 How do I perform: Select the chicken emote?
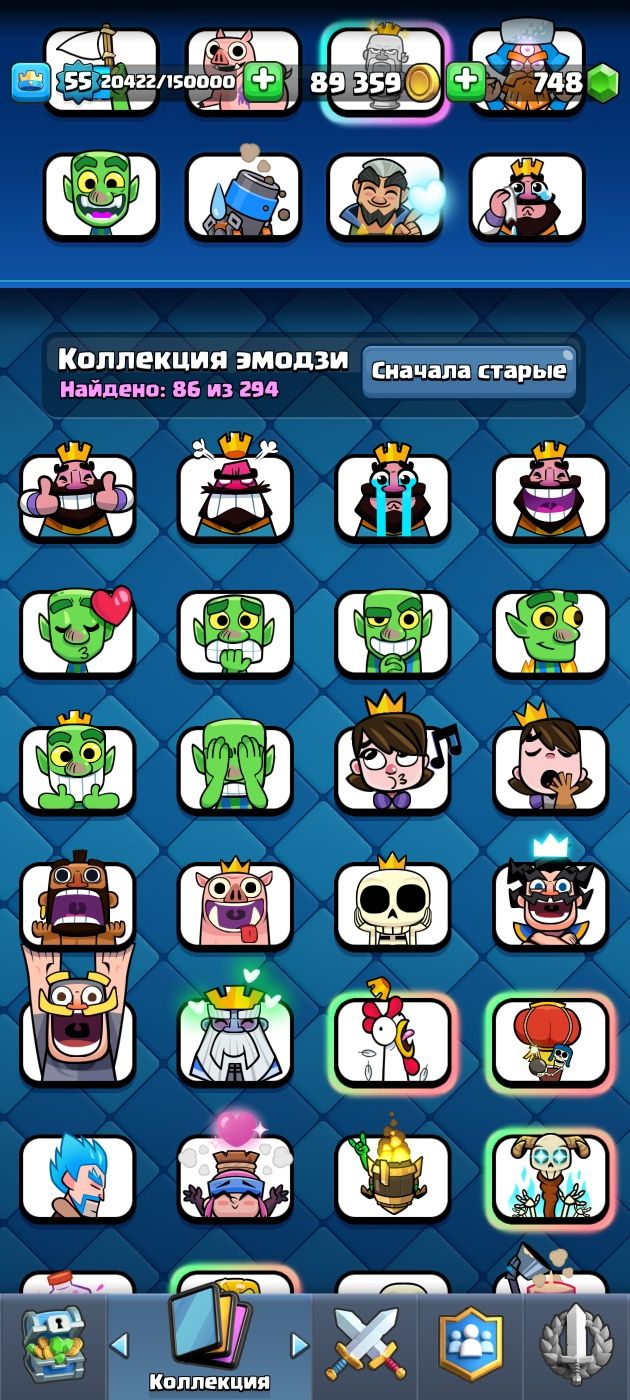coord(392,1040)
